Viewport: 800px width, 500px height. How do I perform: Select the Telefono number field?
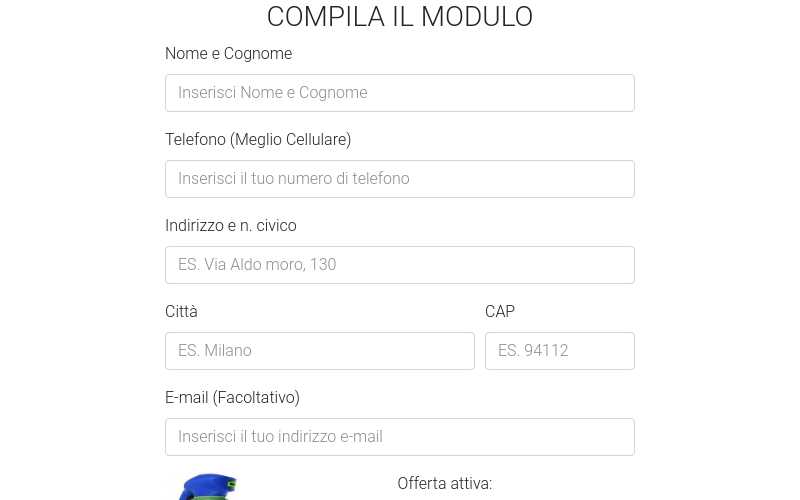pos(399,179)
